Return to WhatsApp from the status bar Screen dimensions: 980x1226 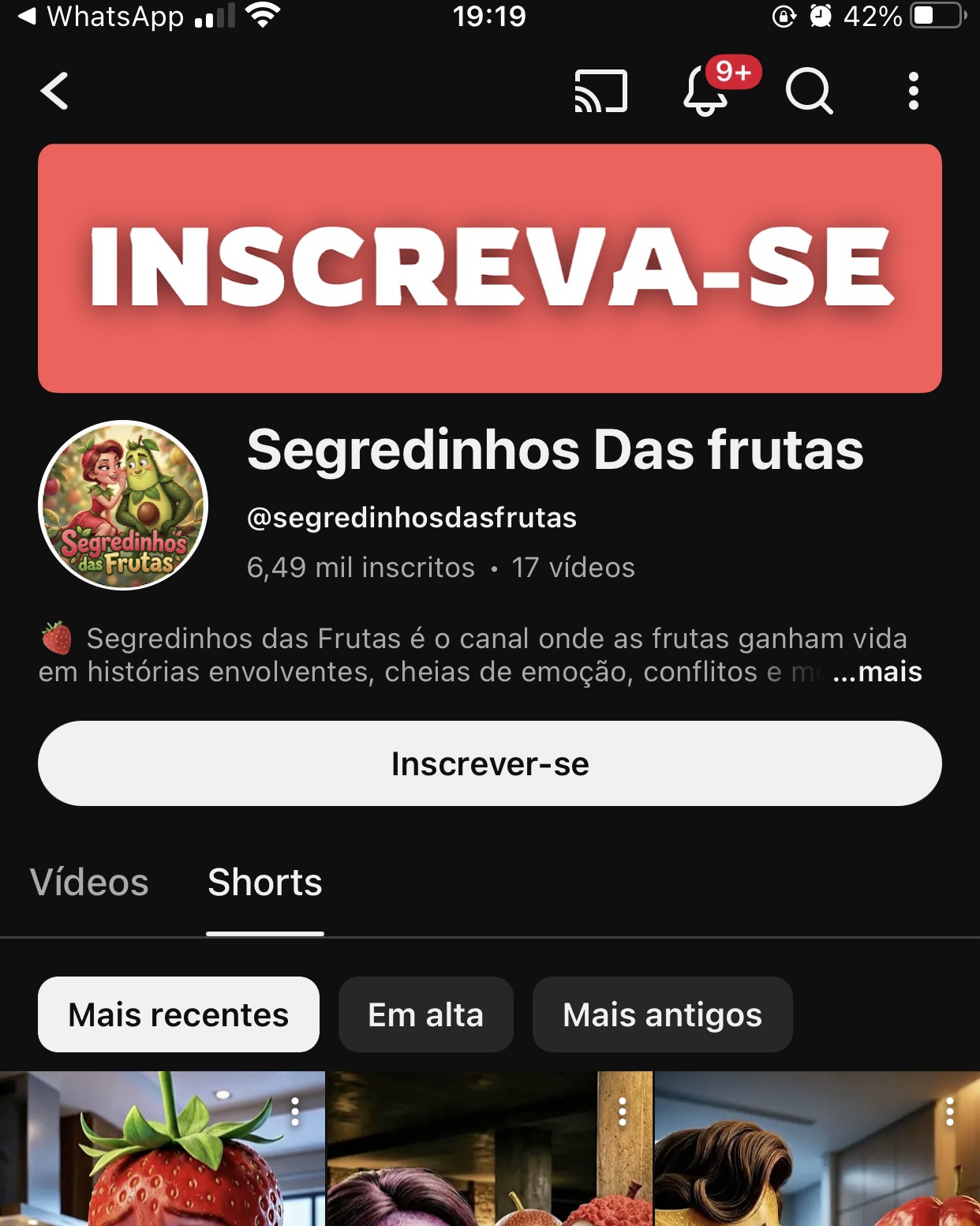[103, 17]
